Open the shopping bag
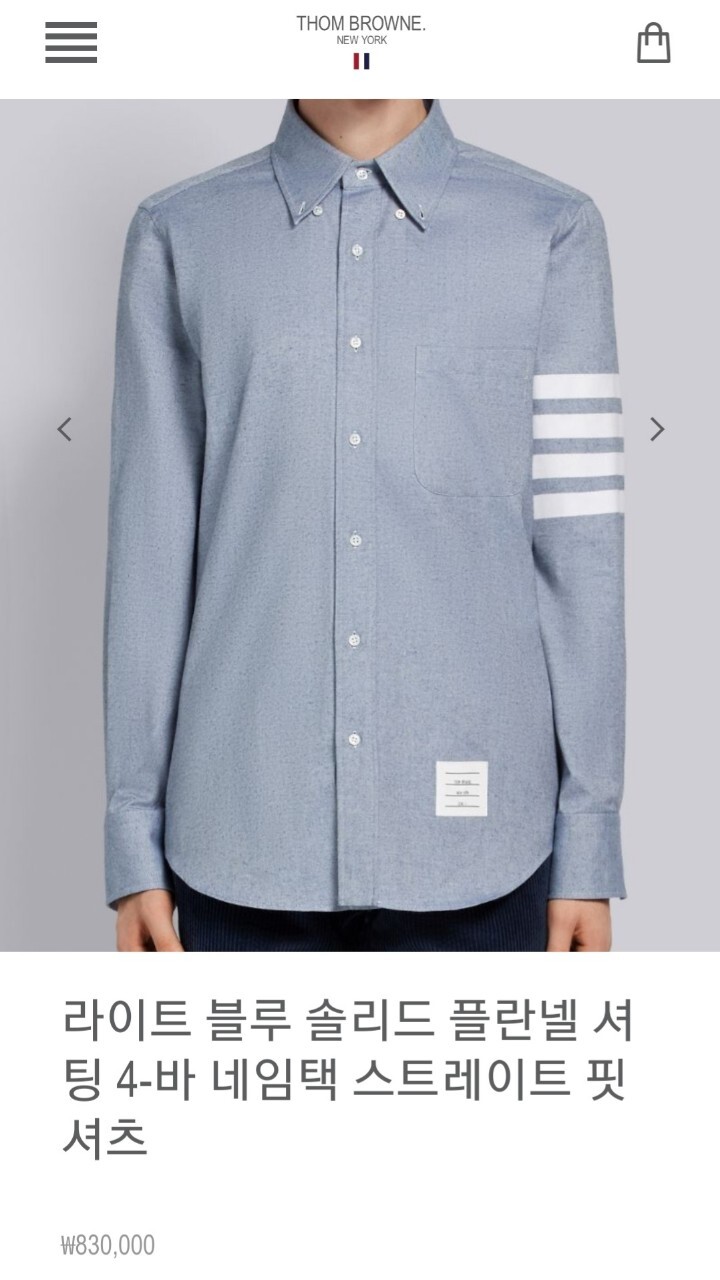Viewport: 720px width, 1280px height. pyautogui.click(x=653, y=43)
